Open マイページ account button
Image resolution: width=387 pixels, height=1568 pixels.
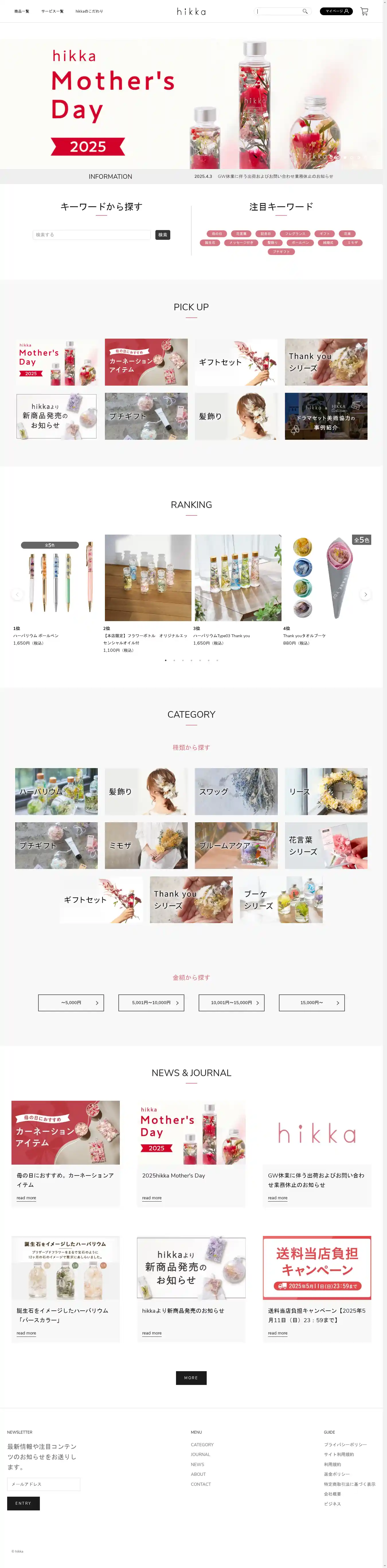click(336, 11)
